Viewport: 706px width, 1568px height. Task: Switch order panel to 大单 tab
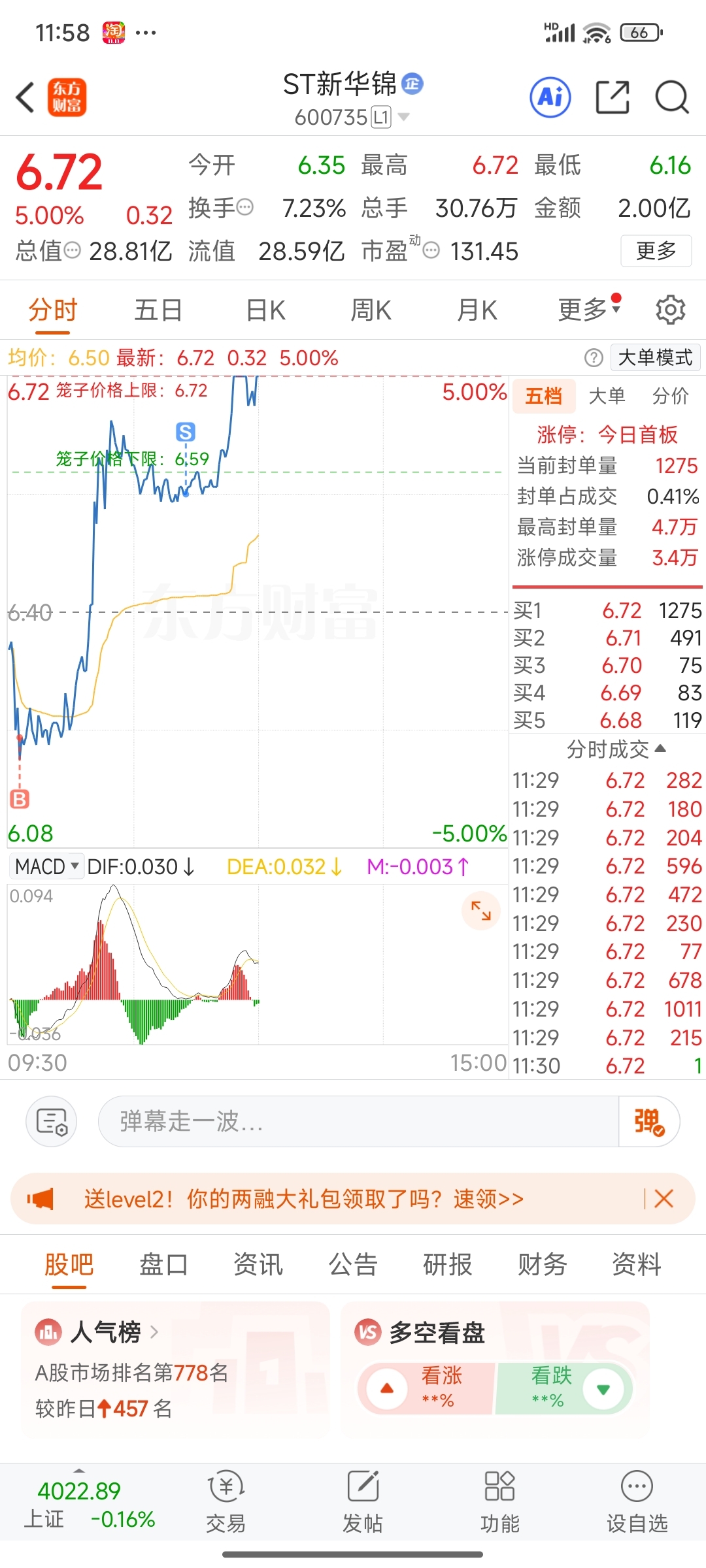[607, 396]
